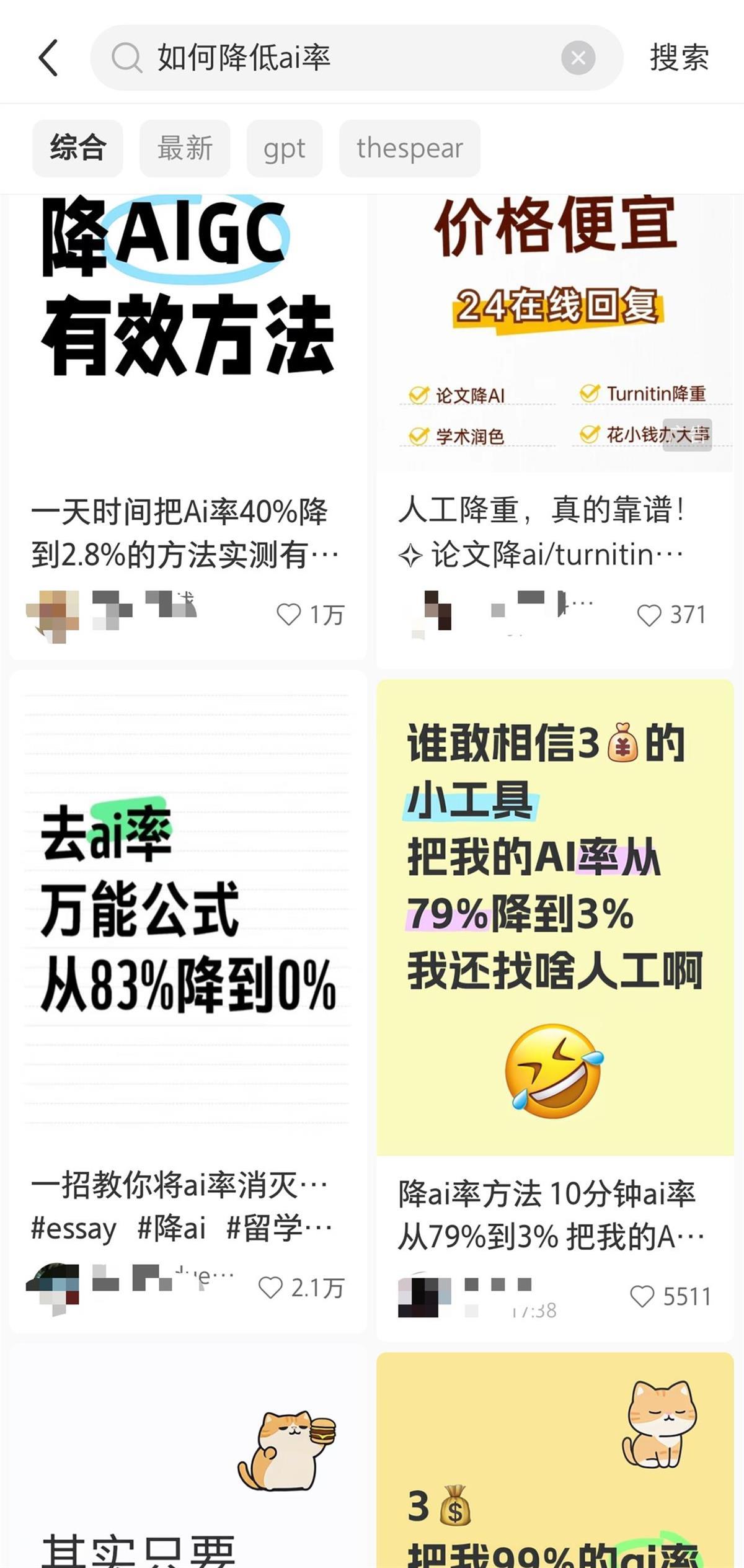Like the post with 5511 likes

[x=642, y=1296]
